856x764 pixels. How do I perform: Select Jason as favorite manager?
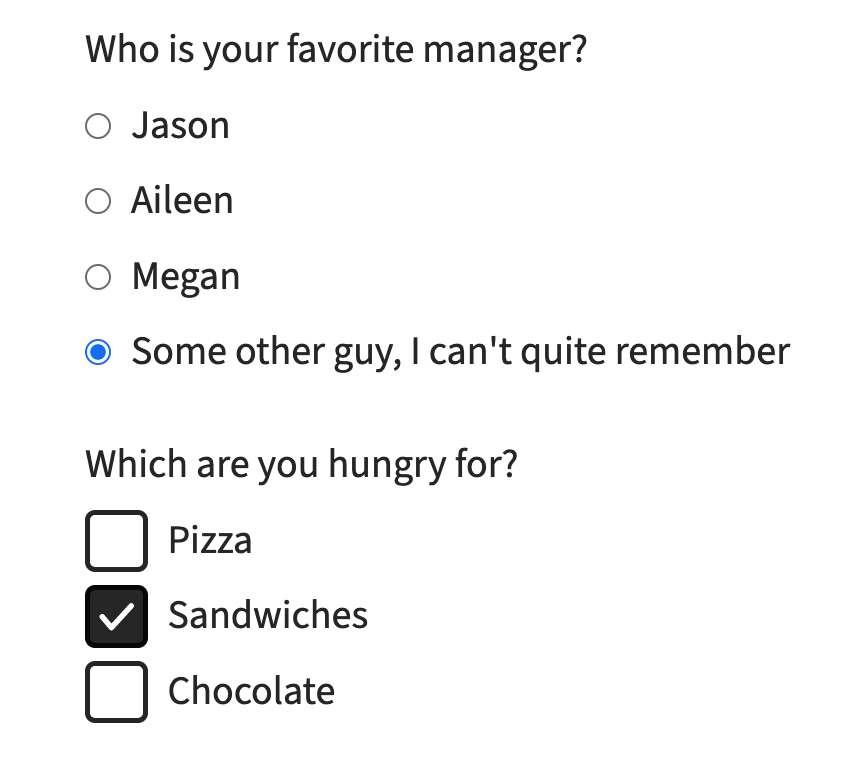(98, 126)
